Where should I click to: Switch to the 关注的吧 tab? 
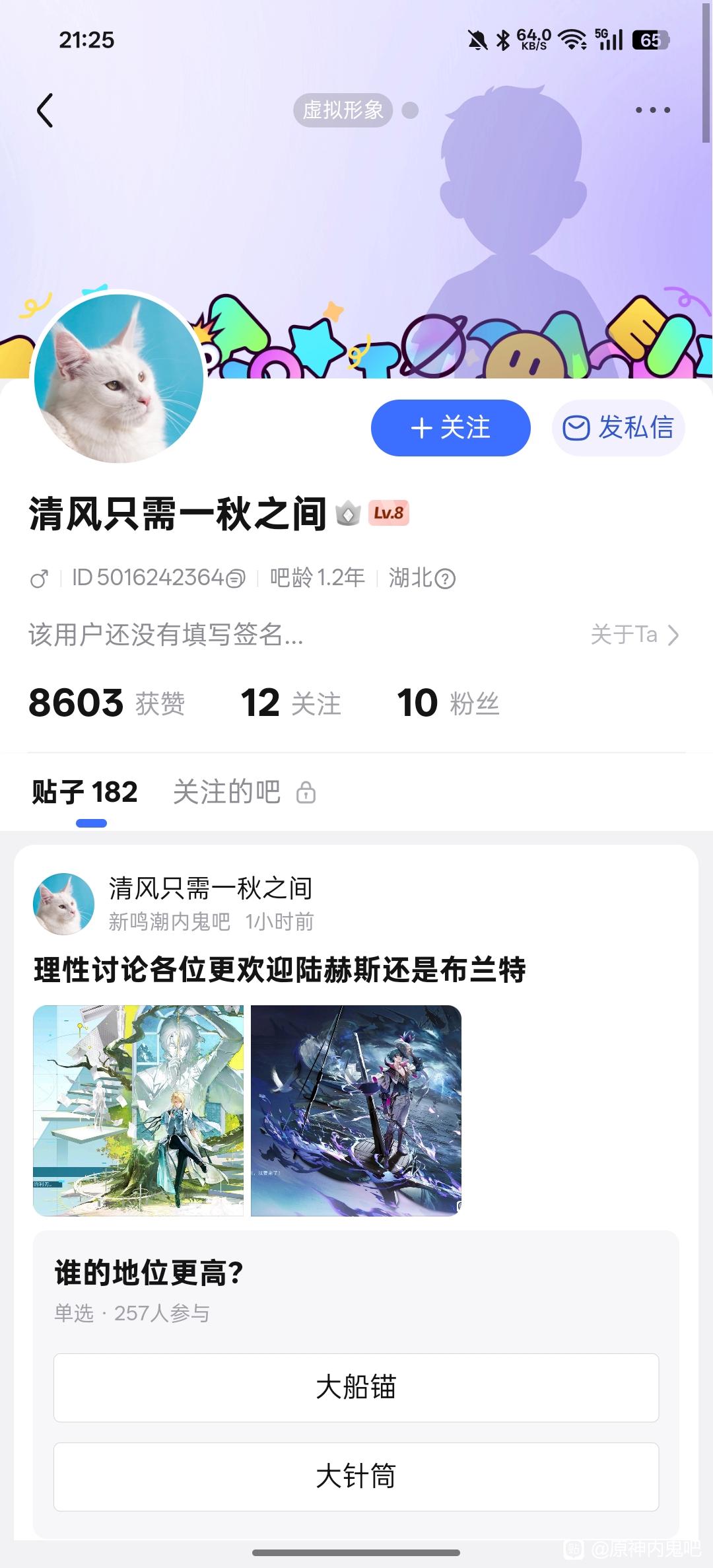click(x=228, y=792)
